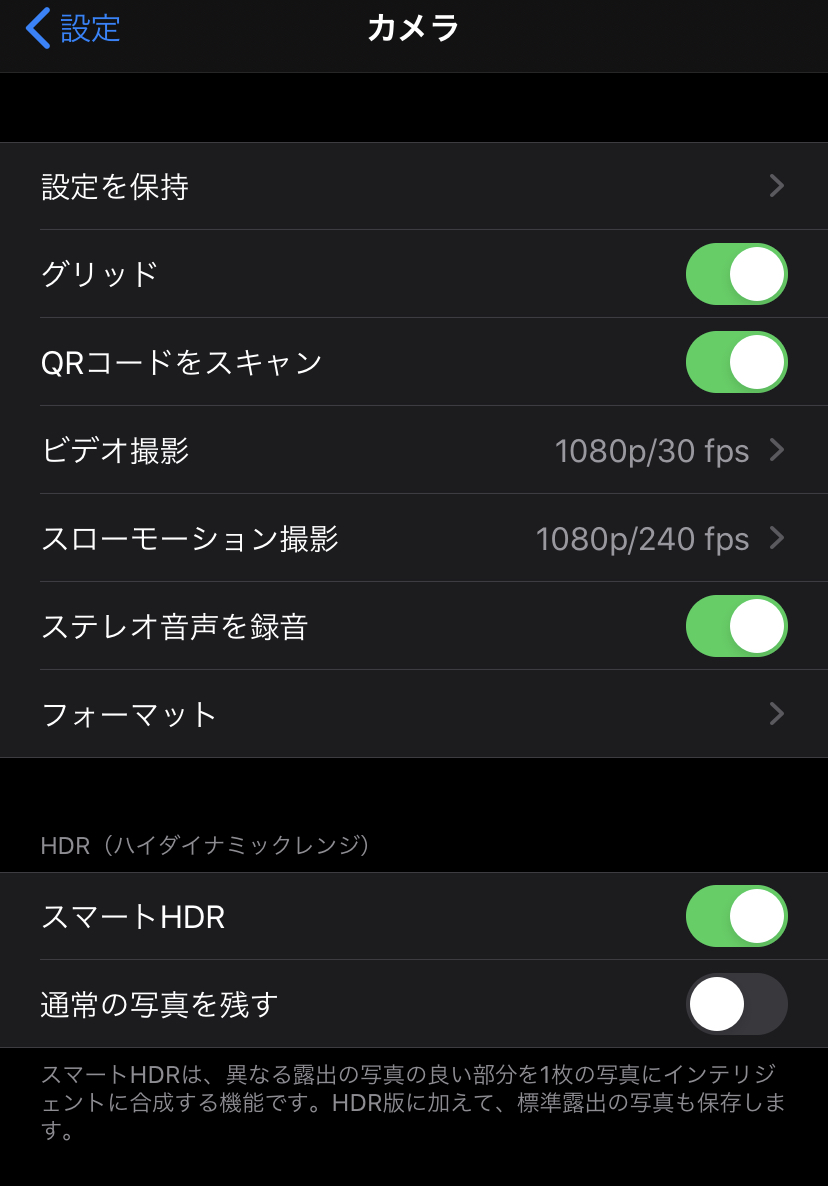Disable QRコードをスキャン
This screenshot has width=828, height=1186.
(x=736, y=362)
